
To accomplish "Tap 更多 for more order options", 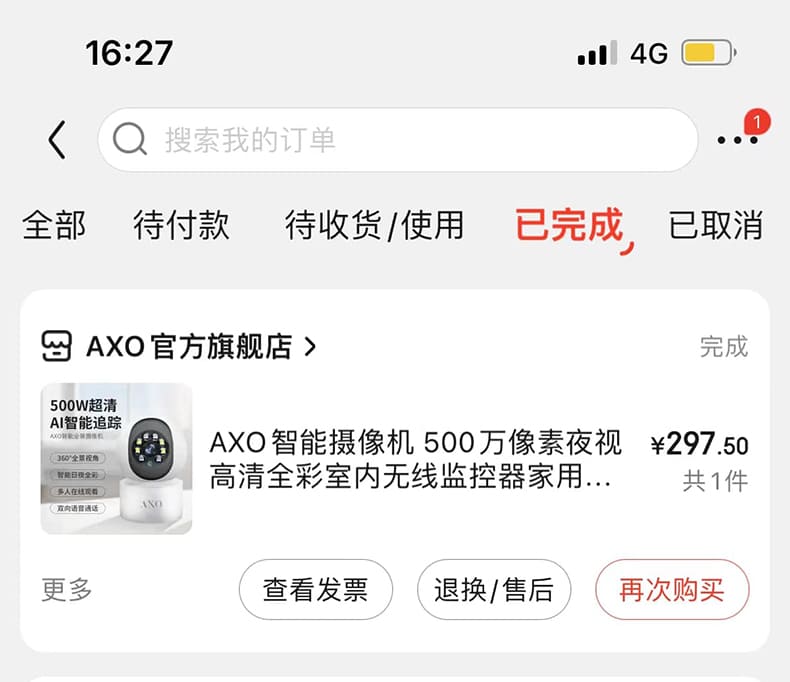I will point(67,590).
